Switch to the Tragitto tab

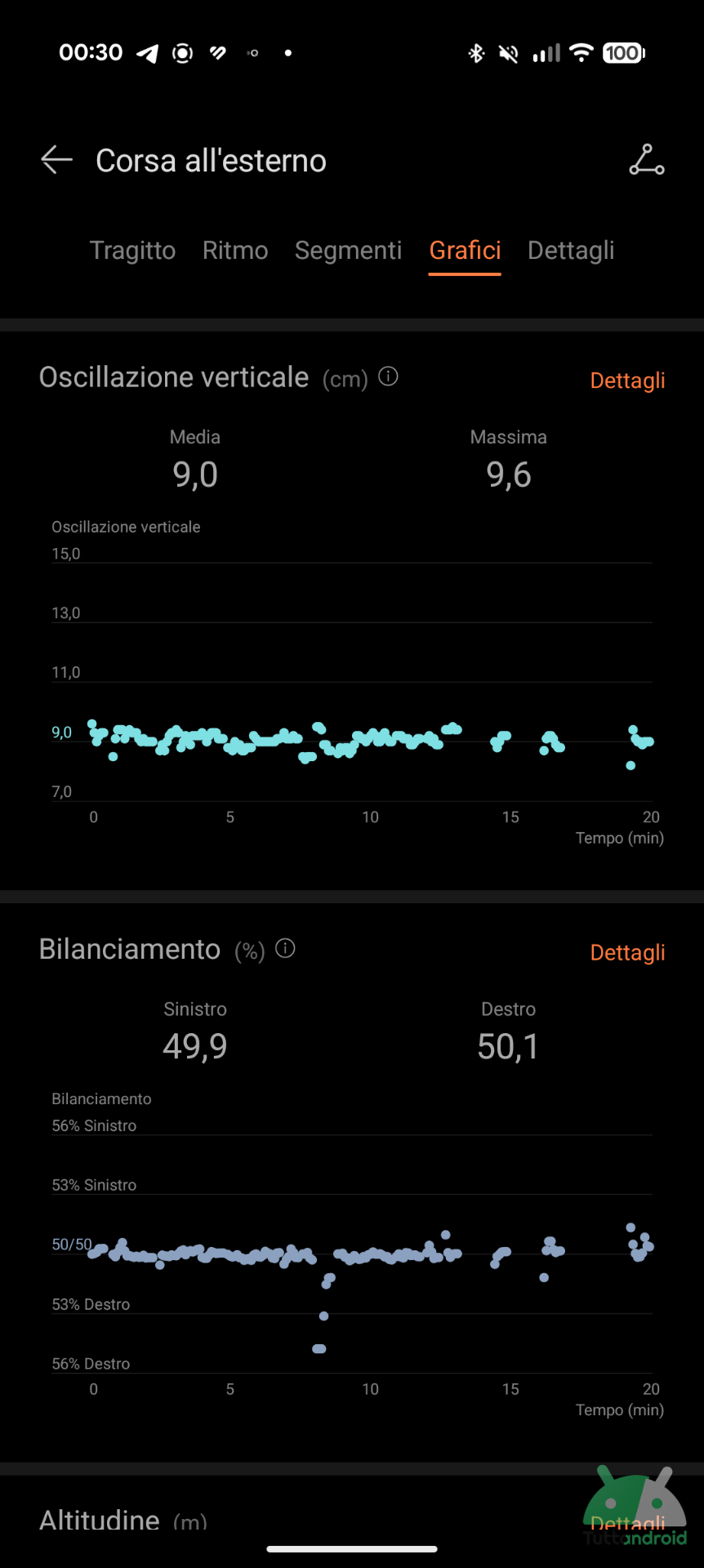[132, 251]
